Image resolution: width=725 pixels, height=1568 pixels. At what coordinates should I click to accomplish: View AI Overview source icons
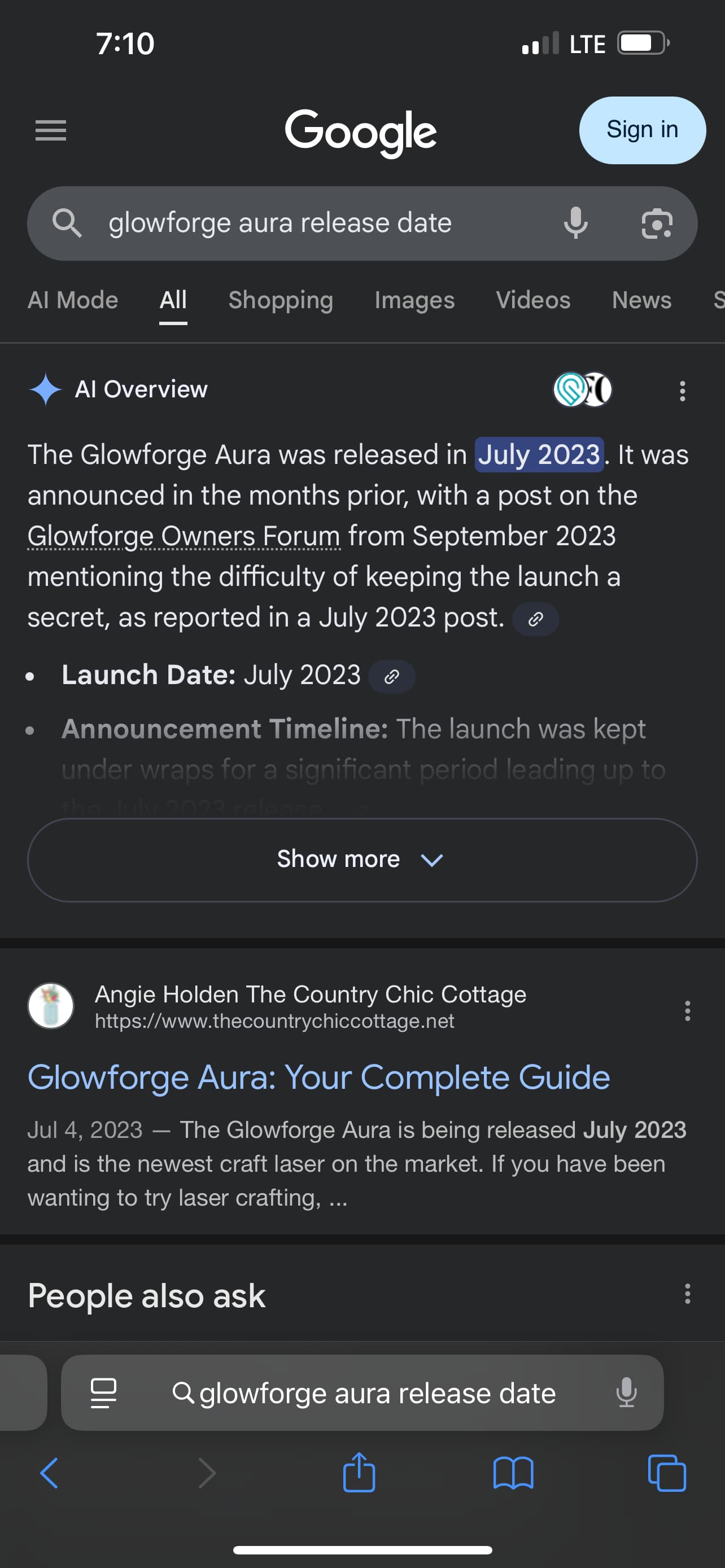tap(582, 389)
